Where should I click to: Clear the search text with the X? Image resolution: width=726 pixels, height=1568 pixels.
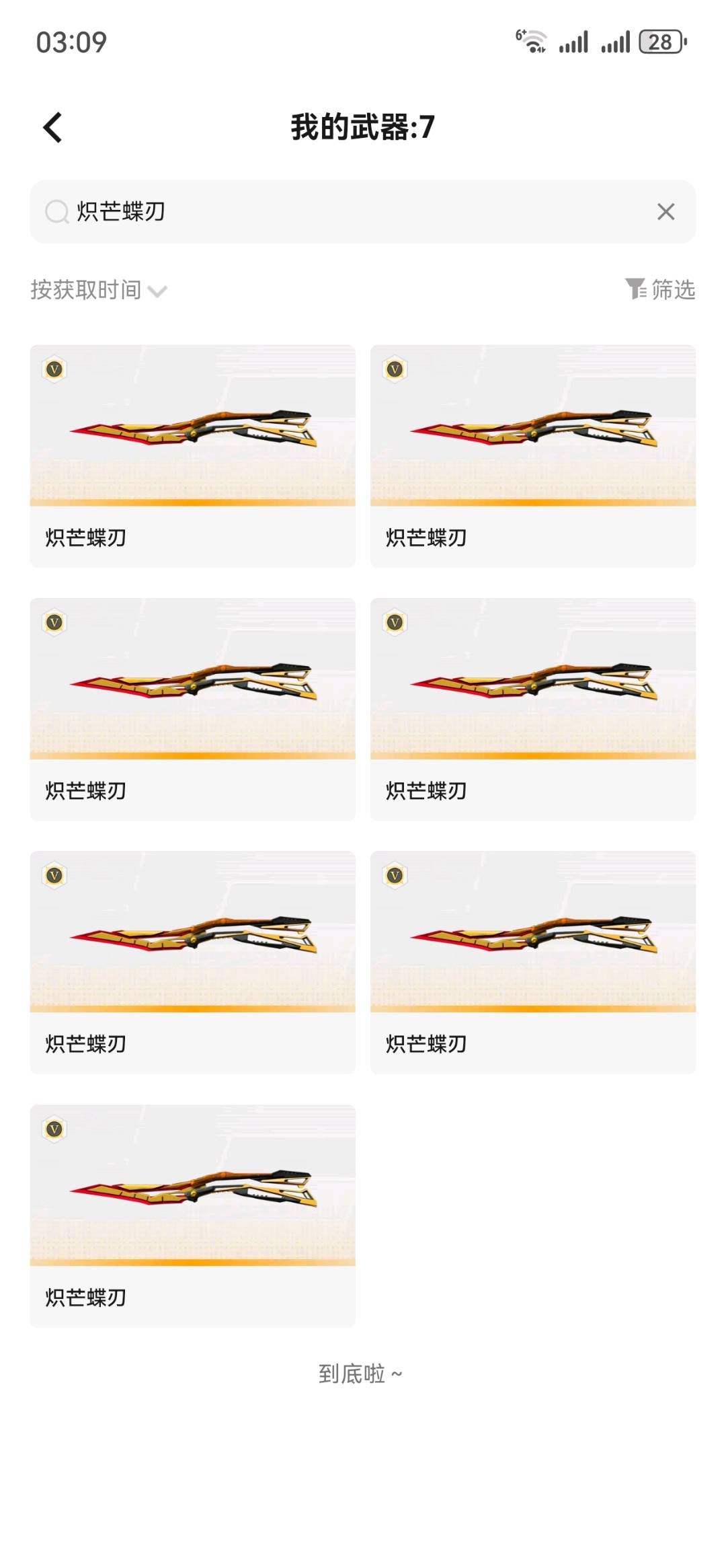click(x=665, y=211)
